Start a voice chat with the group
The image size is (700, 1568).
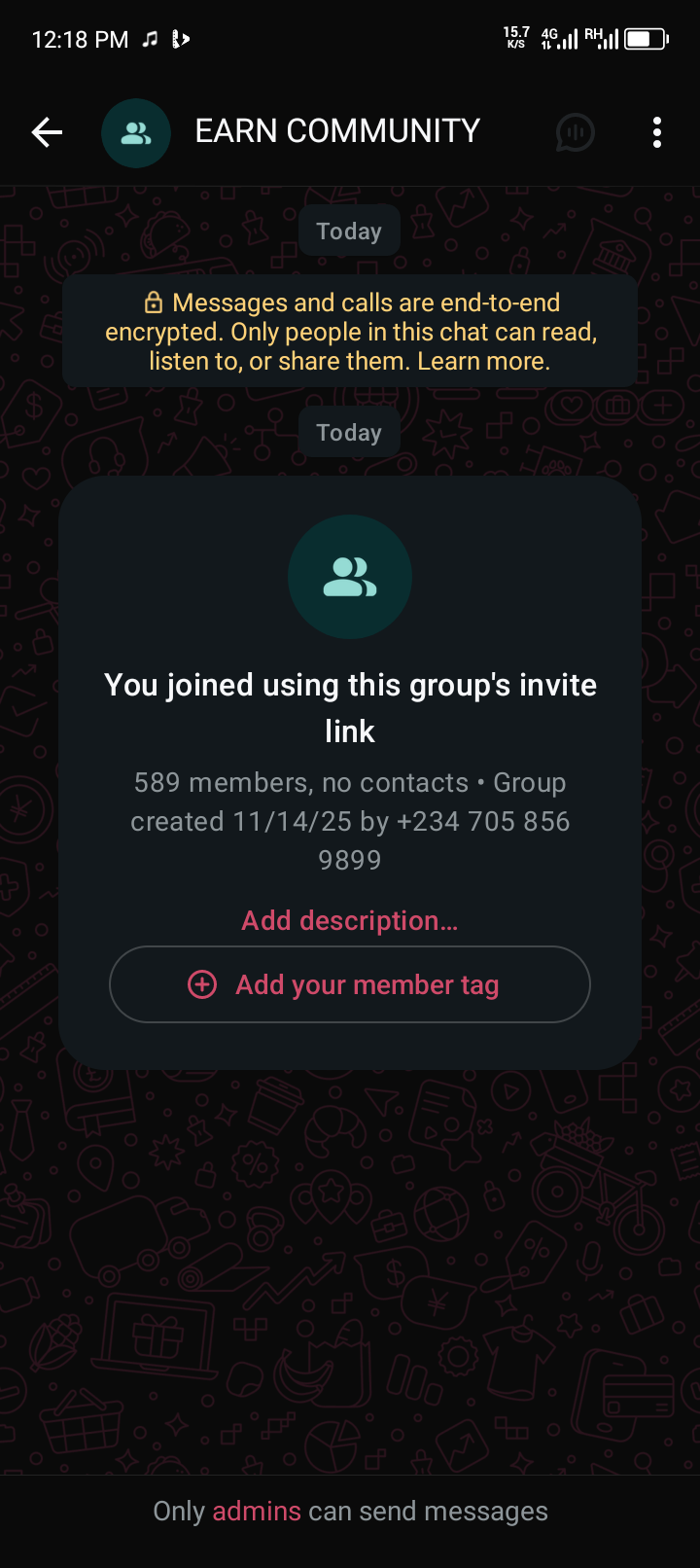(576, 132)
